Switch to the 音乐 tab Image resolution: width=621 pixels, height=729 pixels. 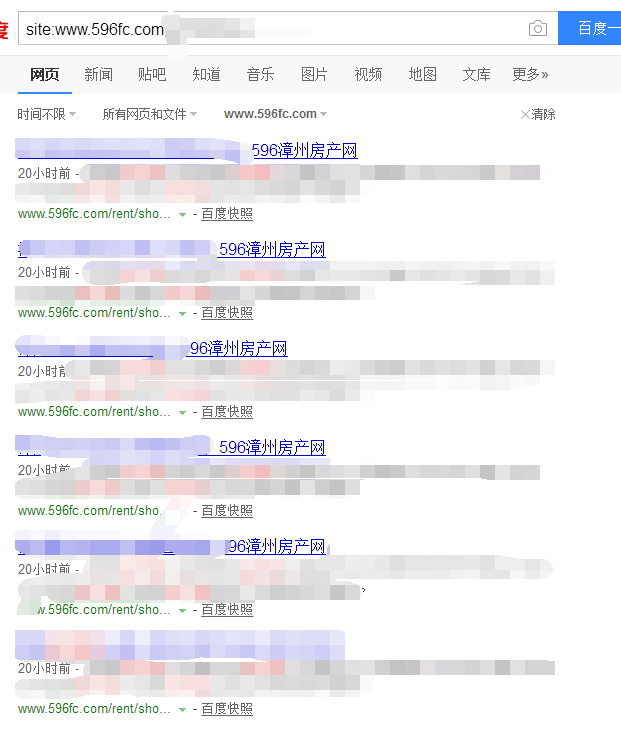tap(260, 74)
